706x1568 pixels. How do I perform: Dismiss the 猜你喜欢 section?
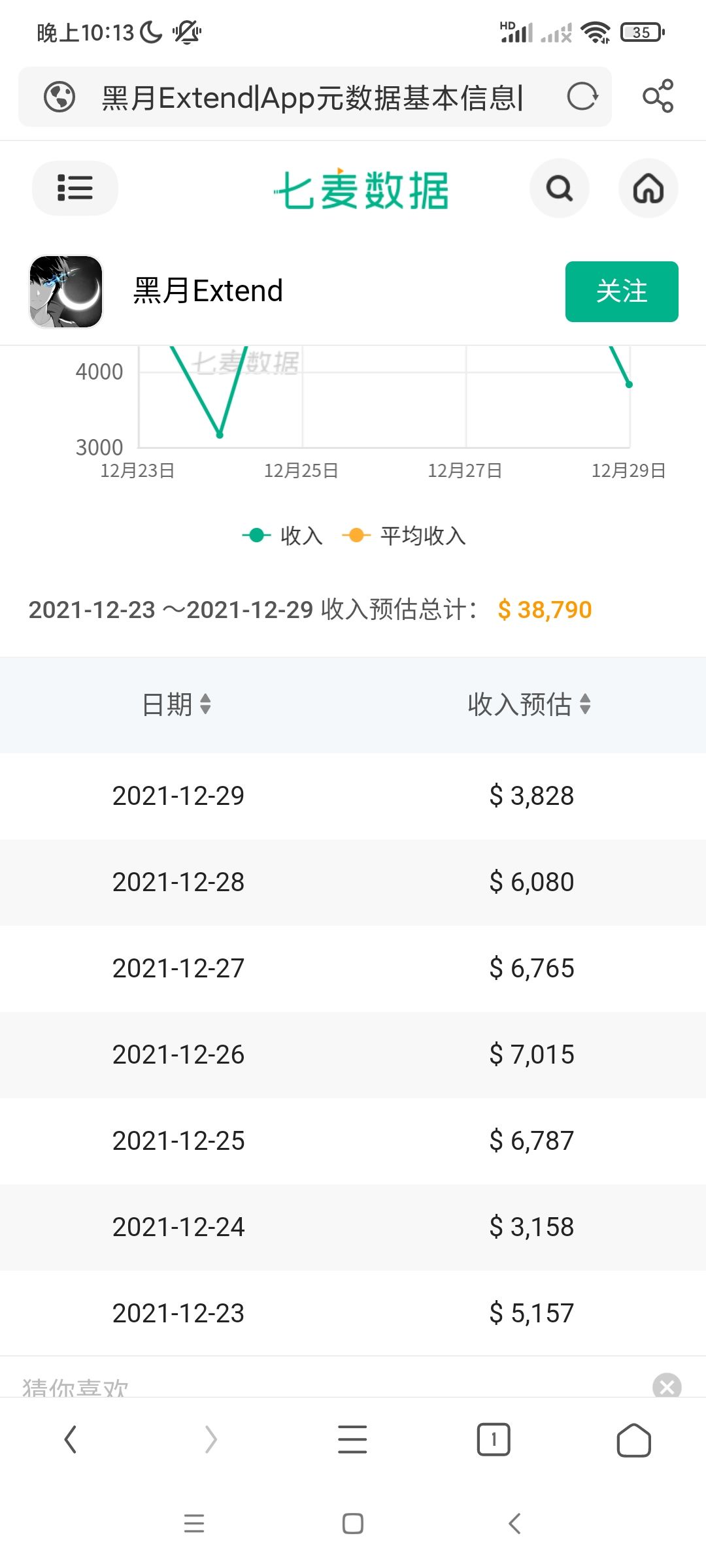click(x=667, y=1385)
